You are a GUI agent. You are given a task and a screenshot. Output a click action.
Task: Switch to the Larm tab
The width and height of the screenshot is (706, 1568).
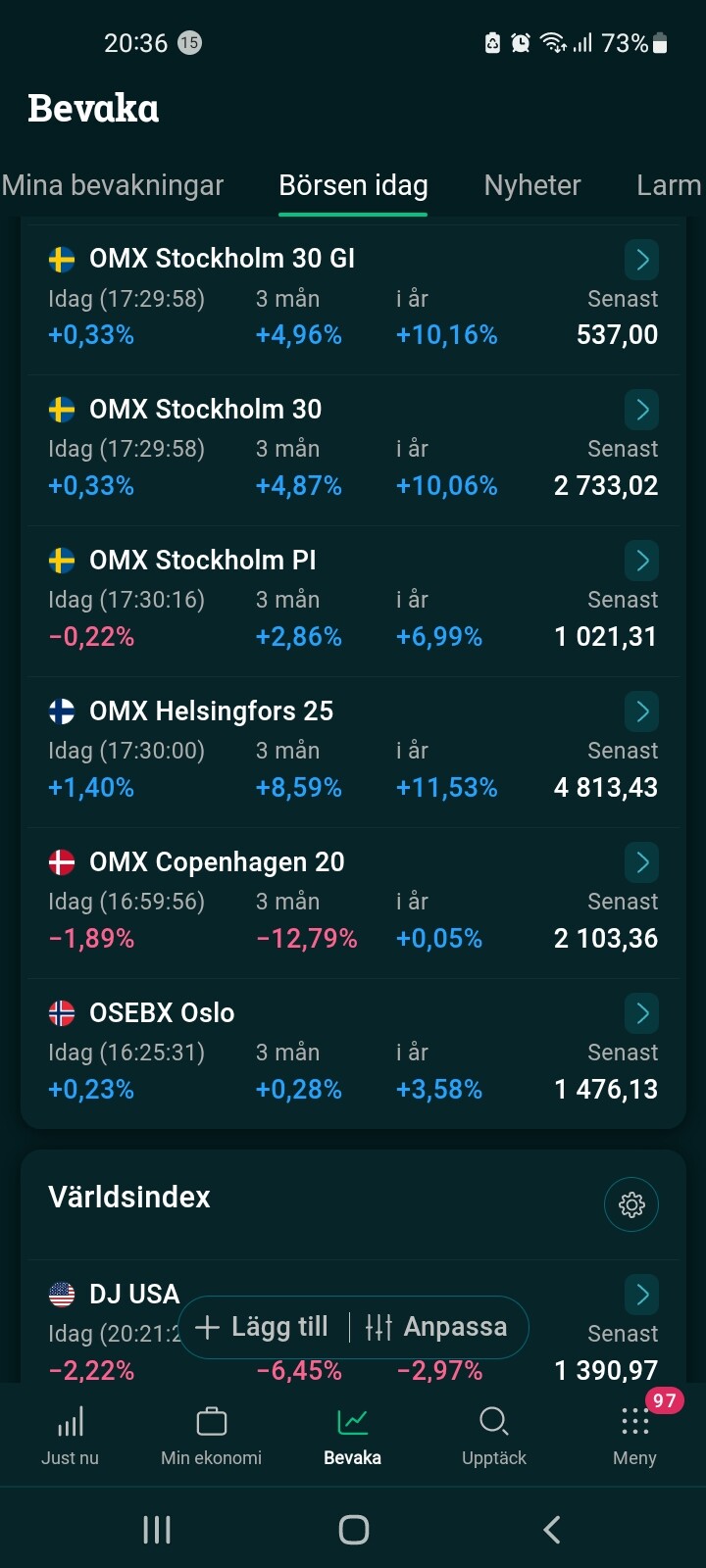669,185
